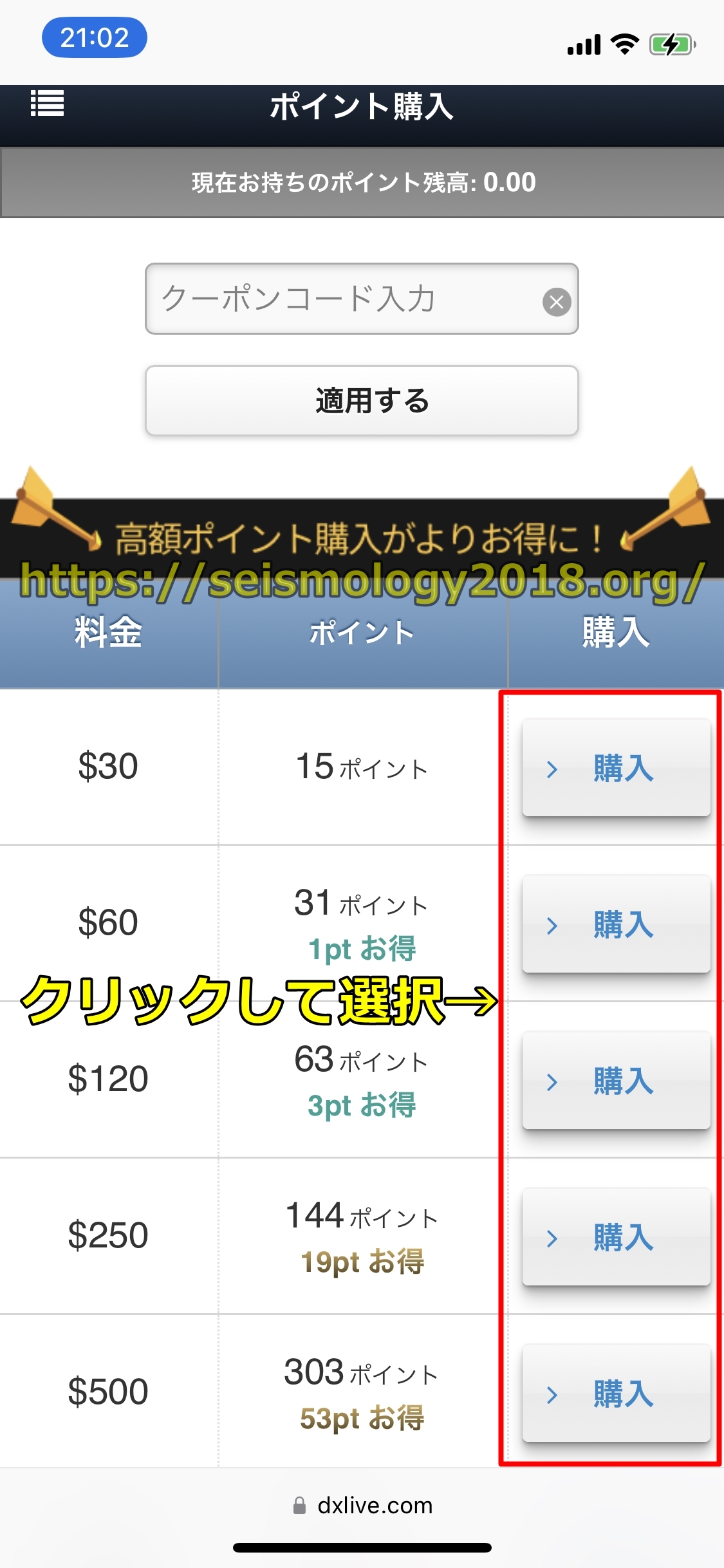
Task: Tap the 適用する apply button
Action: (x=362, y=400)
